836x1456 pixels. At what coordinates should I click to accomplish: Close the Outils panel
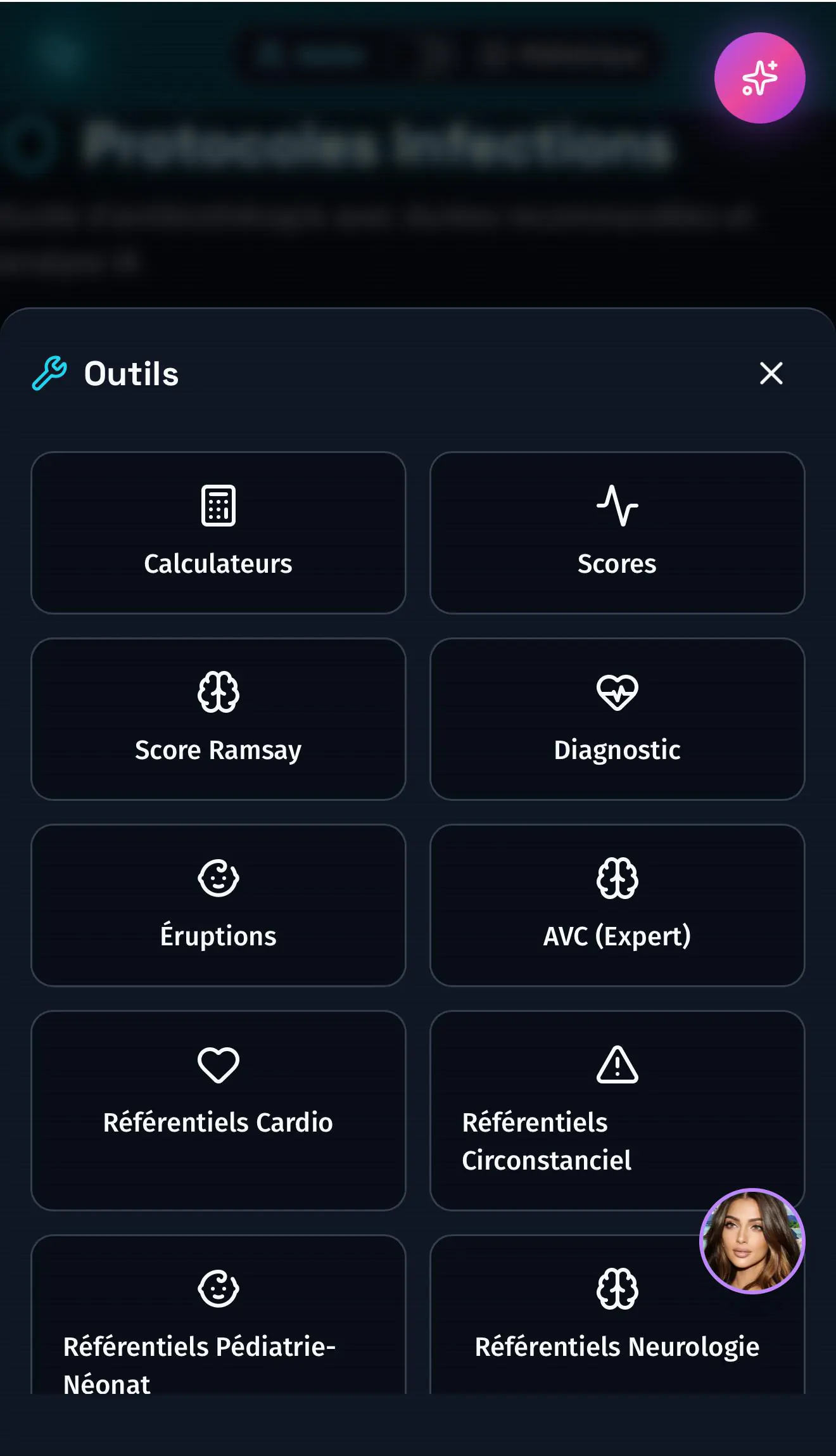[771, 373]
